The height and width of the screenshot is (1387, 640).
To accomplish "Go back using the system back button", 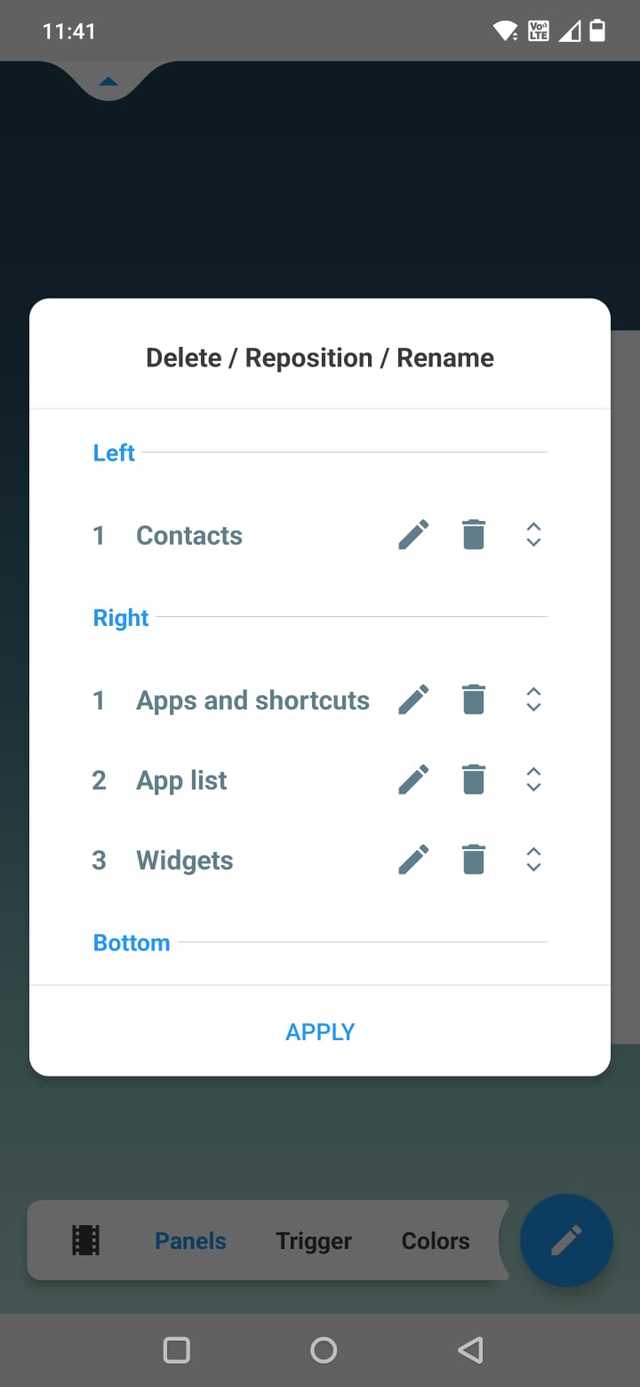I will tap(470, 1350).
